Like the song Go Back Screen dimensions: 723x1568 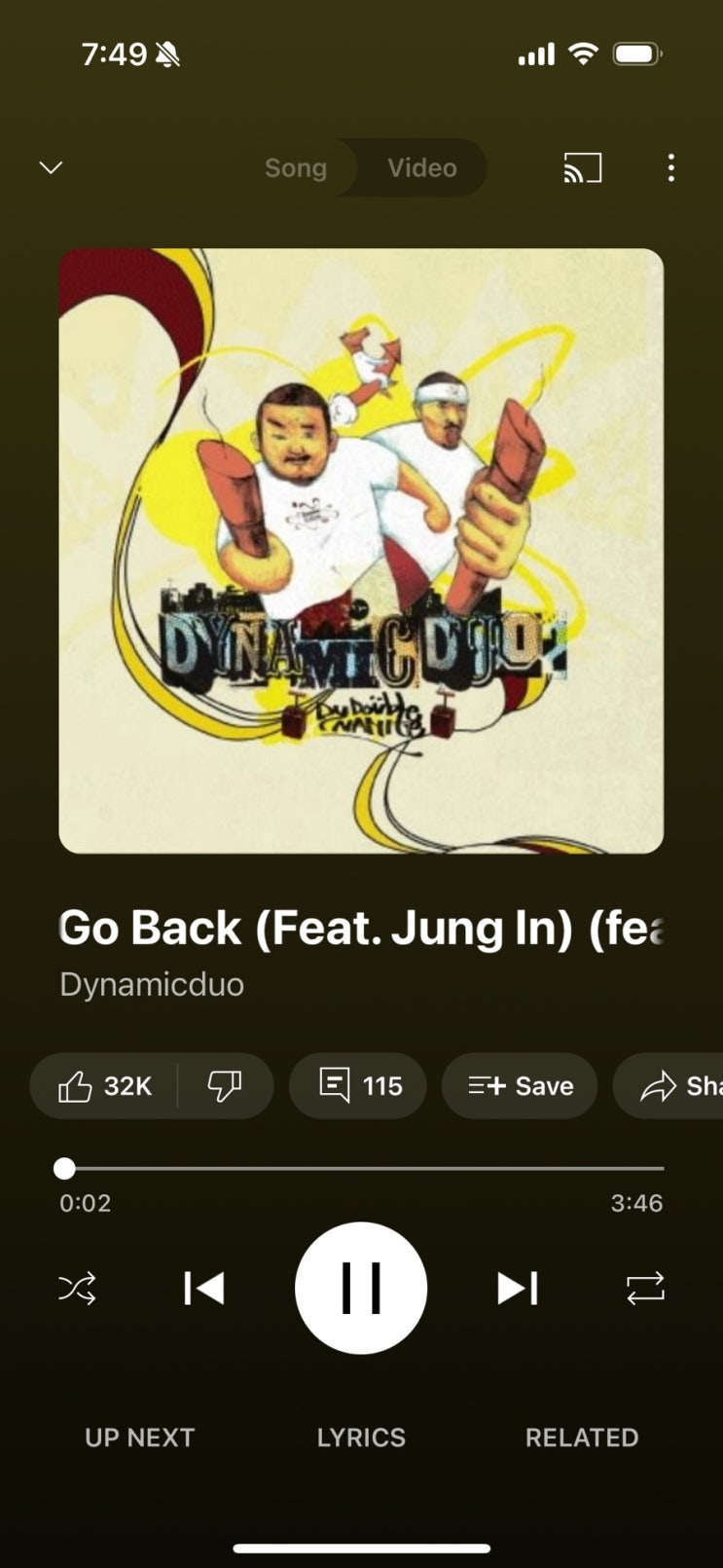[x=105, y=1085]
